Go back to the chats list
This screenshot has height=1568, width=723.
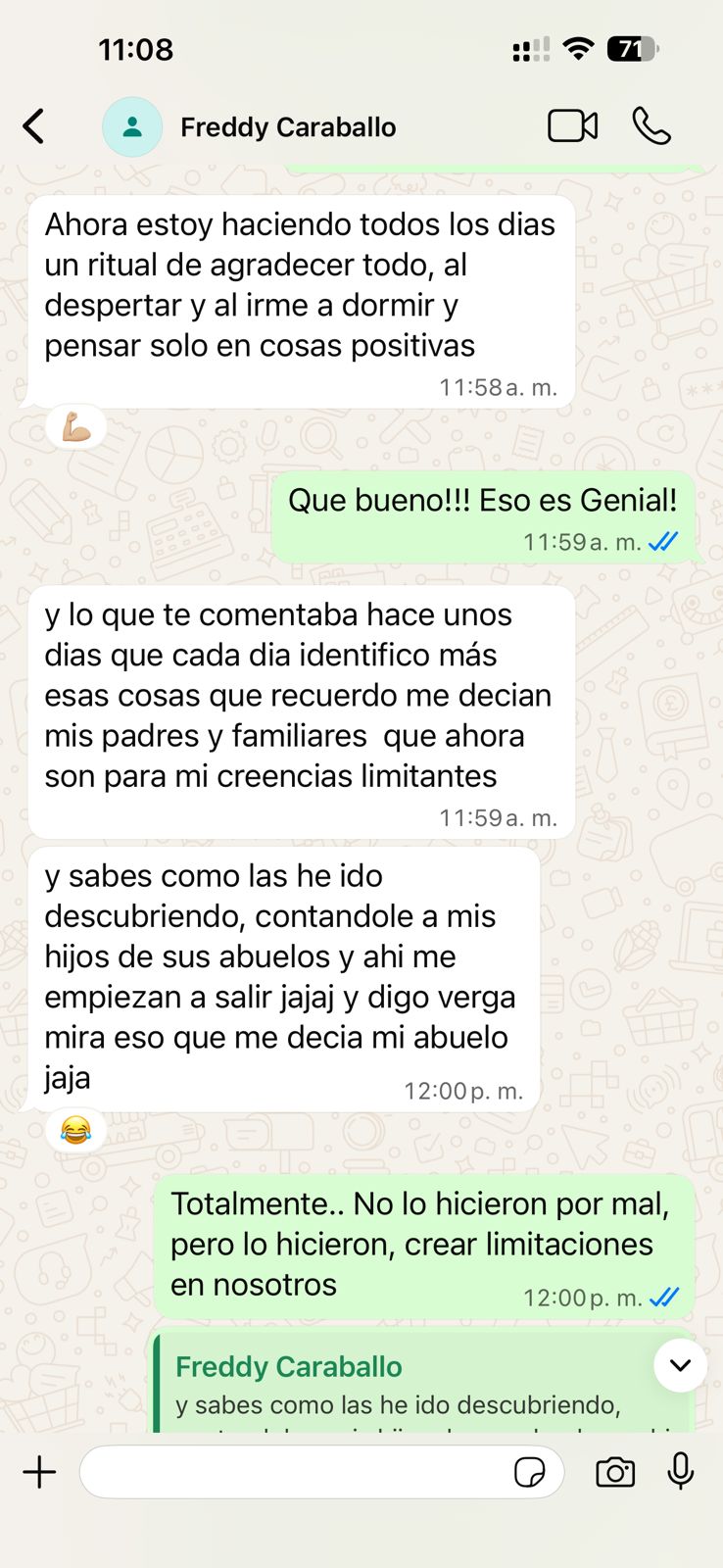click(x=34, y=126)
